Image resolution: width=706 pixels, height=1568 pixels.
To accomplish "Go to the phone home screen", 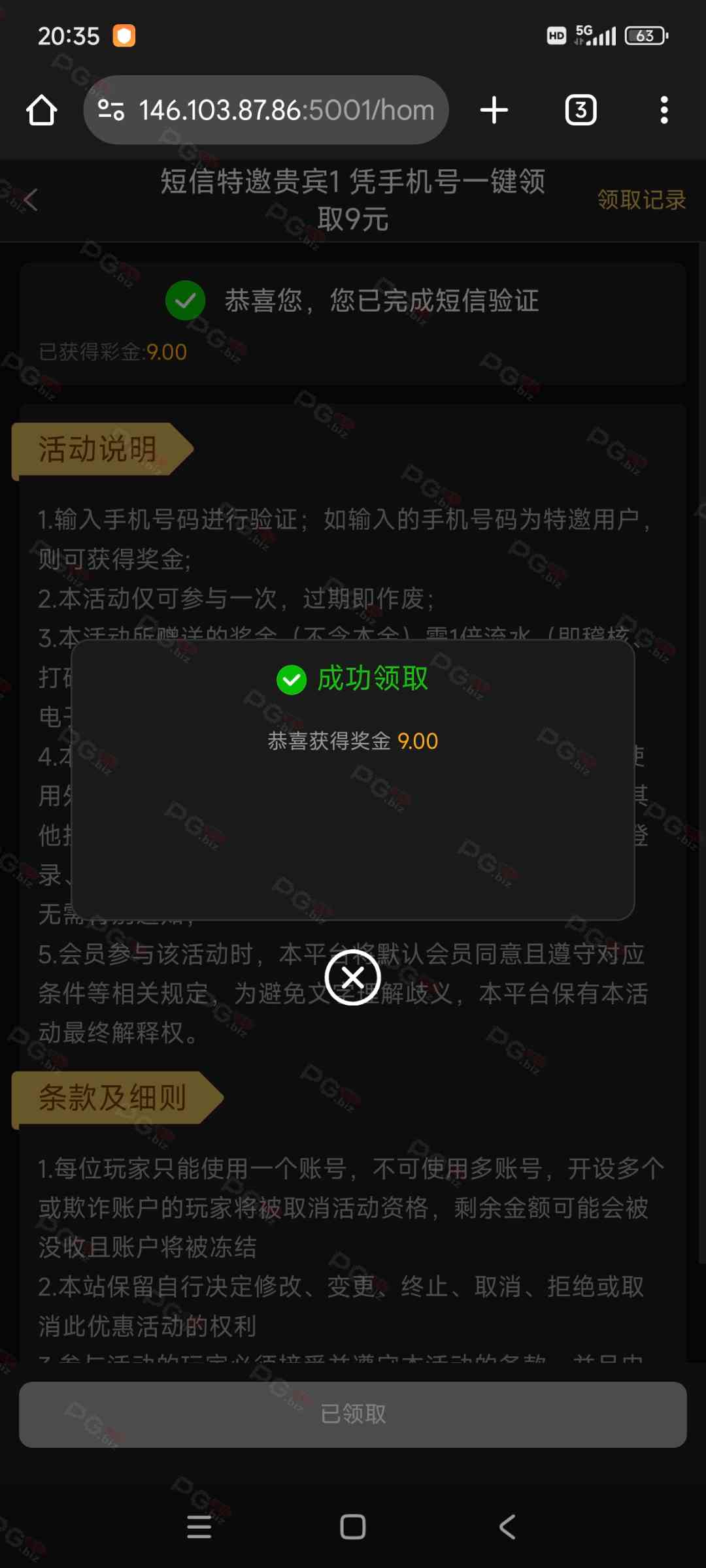I will pyautogui.click(x=353, y=1526).
